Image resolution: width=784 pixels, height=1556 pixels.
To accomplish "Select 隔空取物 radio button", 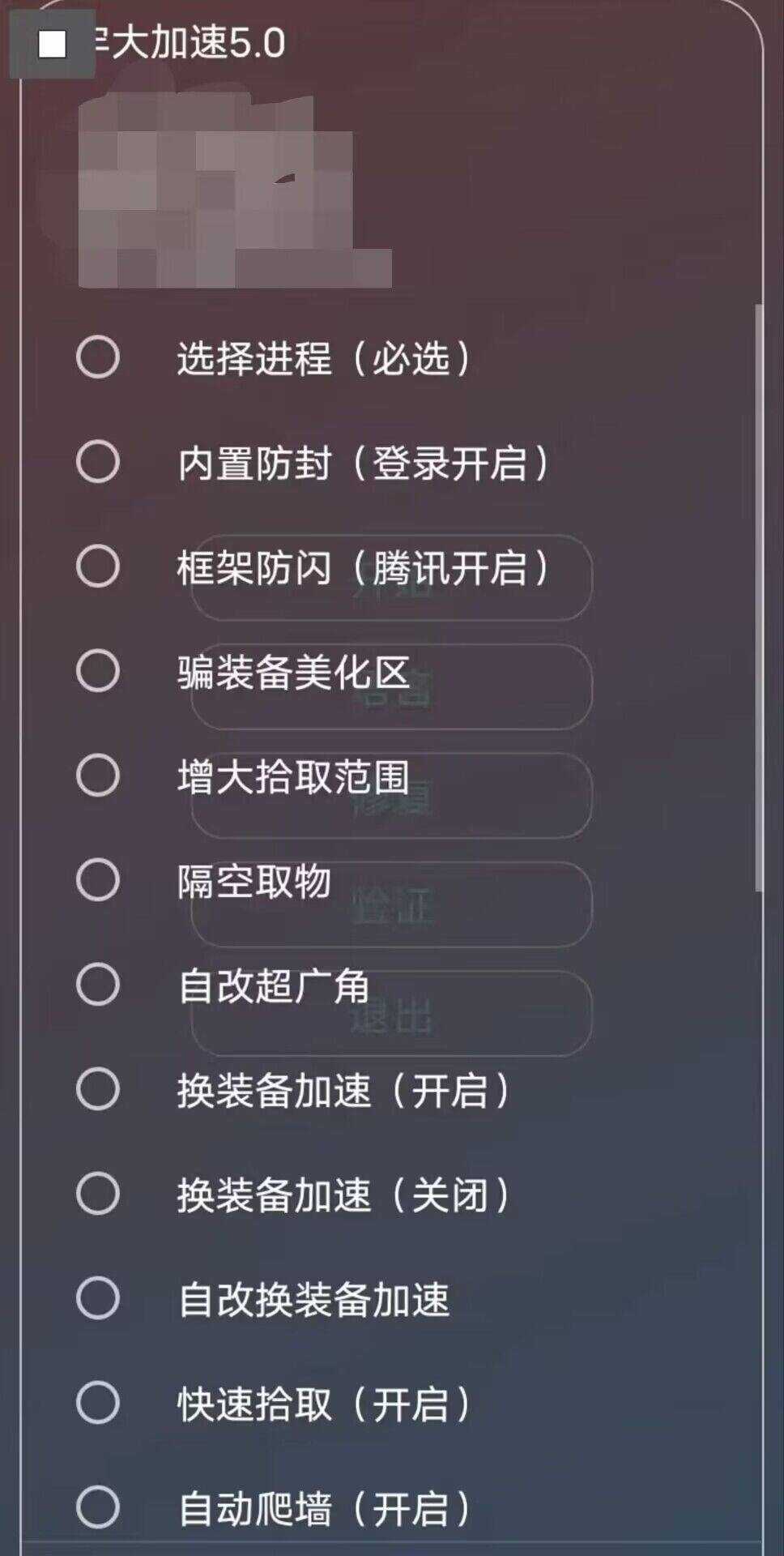I will [x=98, y=880].
